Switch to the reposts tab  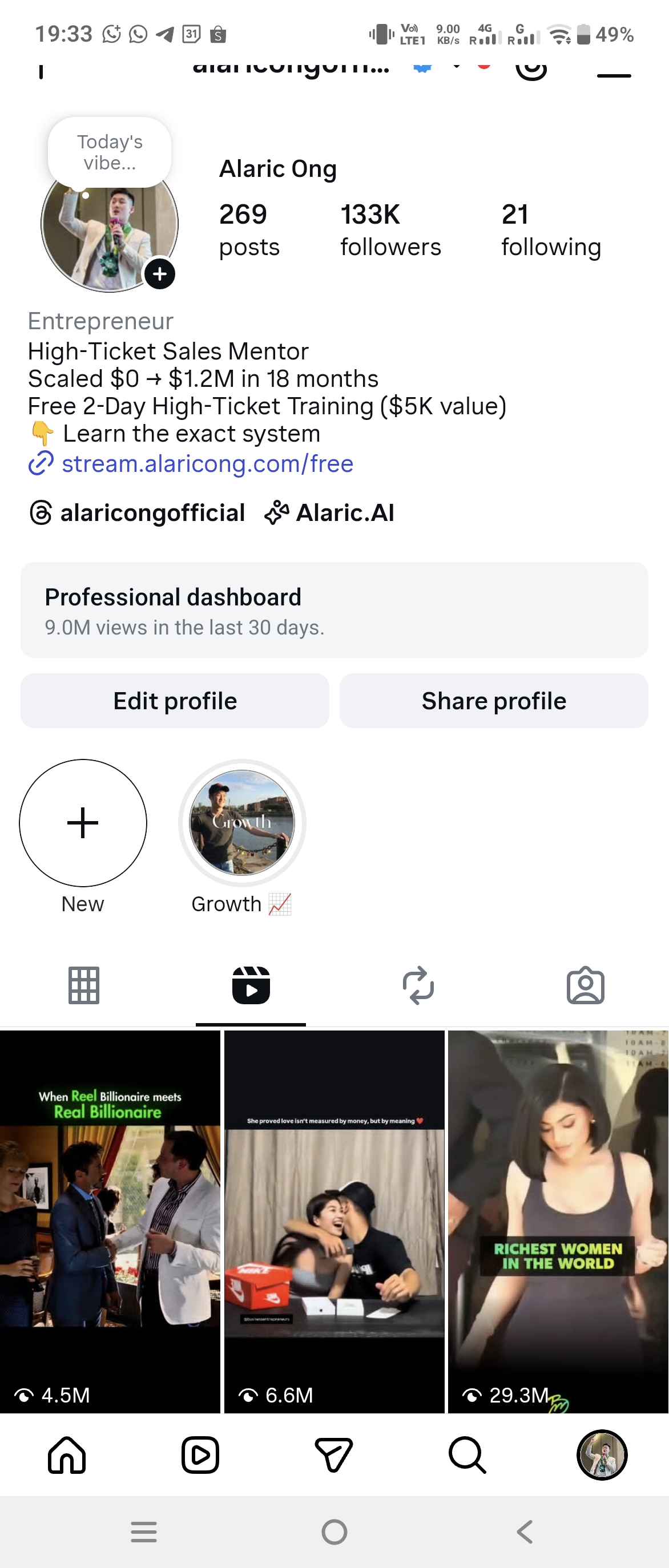[x=418, y=985]
